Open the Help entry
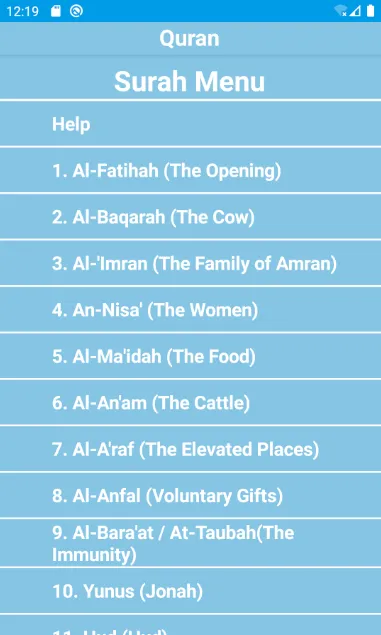 (190, 124)
